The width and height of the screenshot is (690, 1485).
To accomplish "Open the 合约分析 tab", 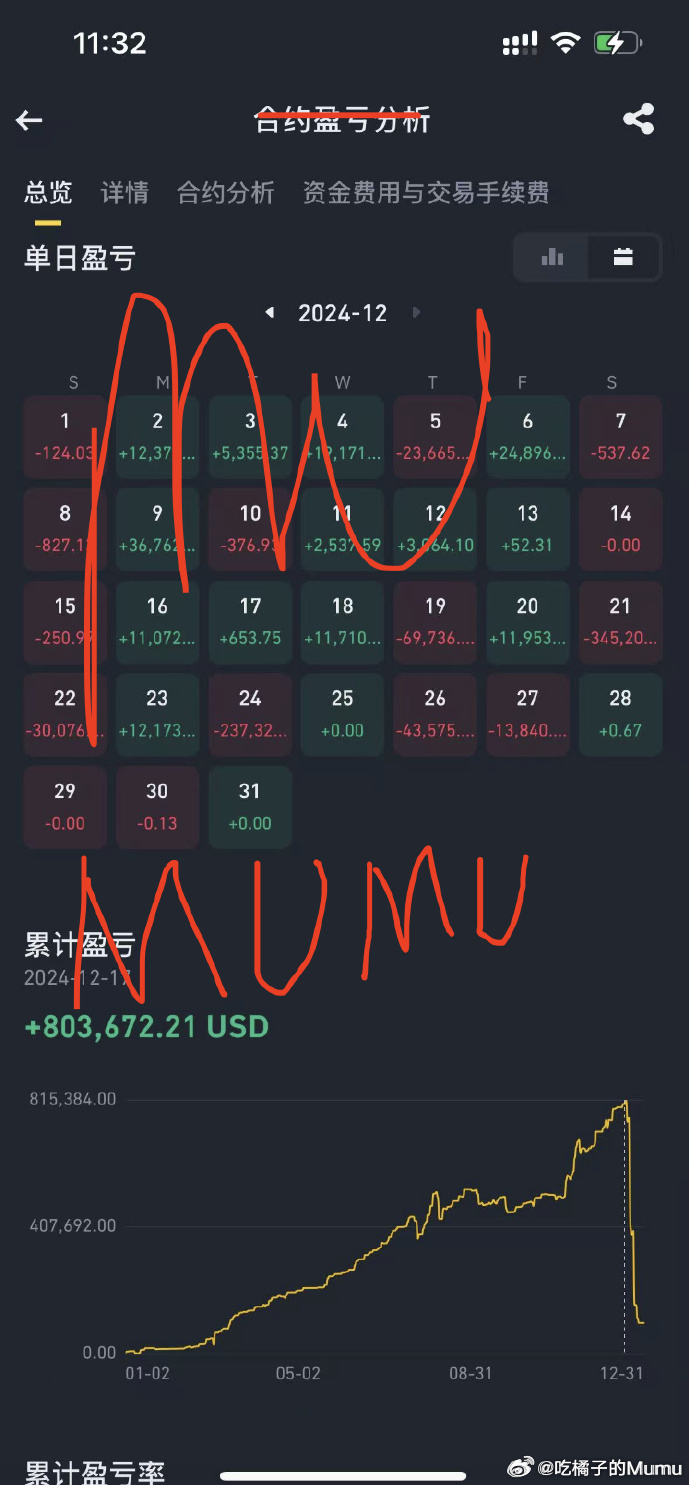I will 225,192.
